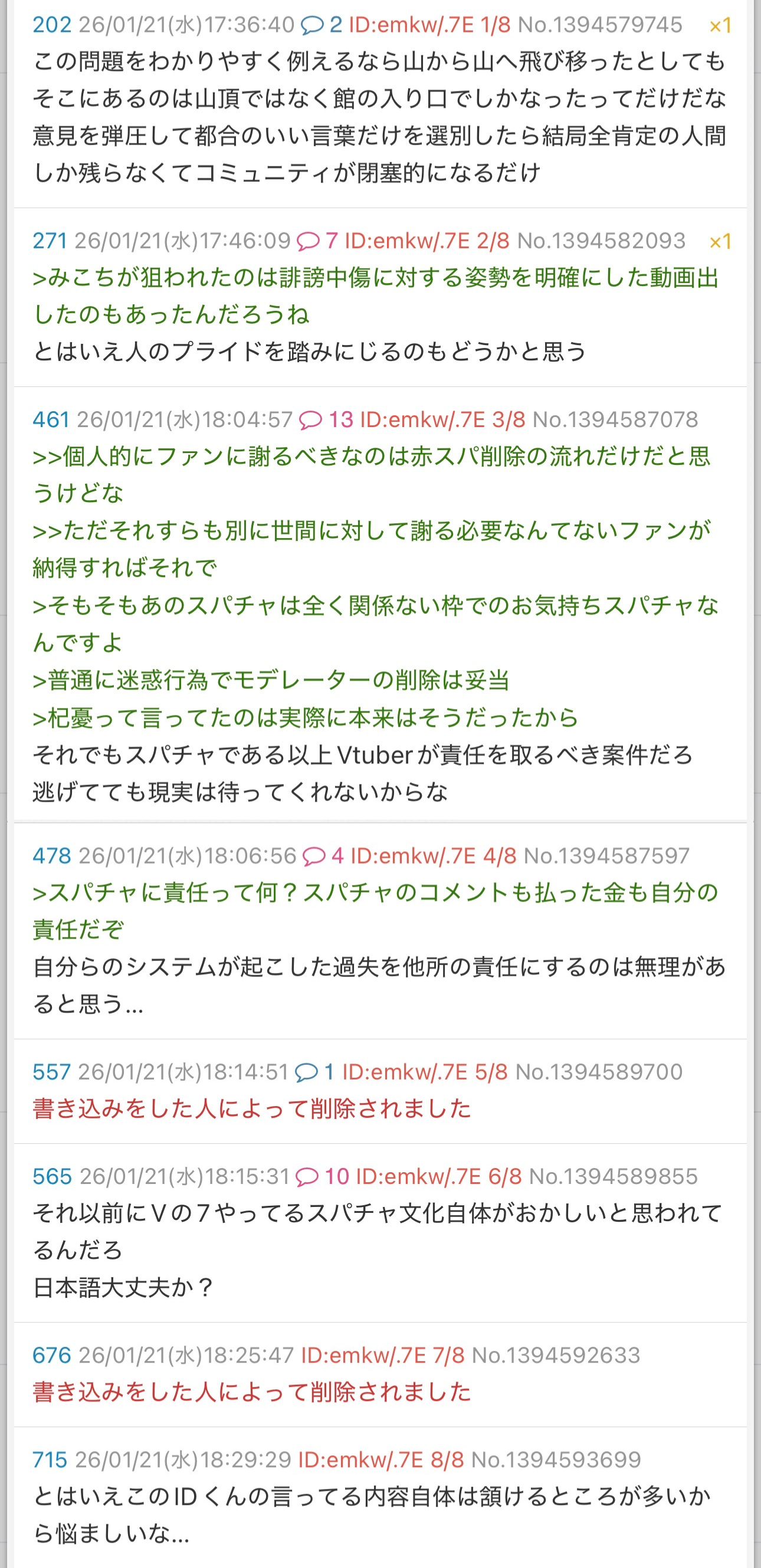Show the 2 replies to post 202
This screenshot has width=761, height=1568.
pos(322,25)
